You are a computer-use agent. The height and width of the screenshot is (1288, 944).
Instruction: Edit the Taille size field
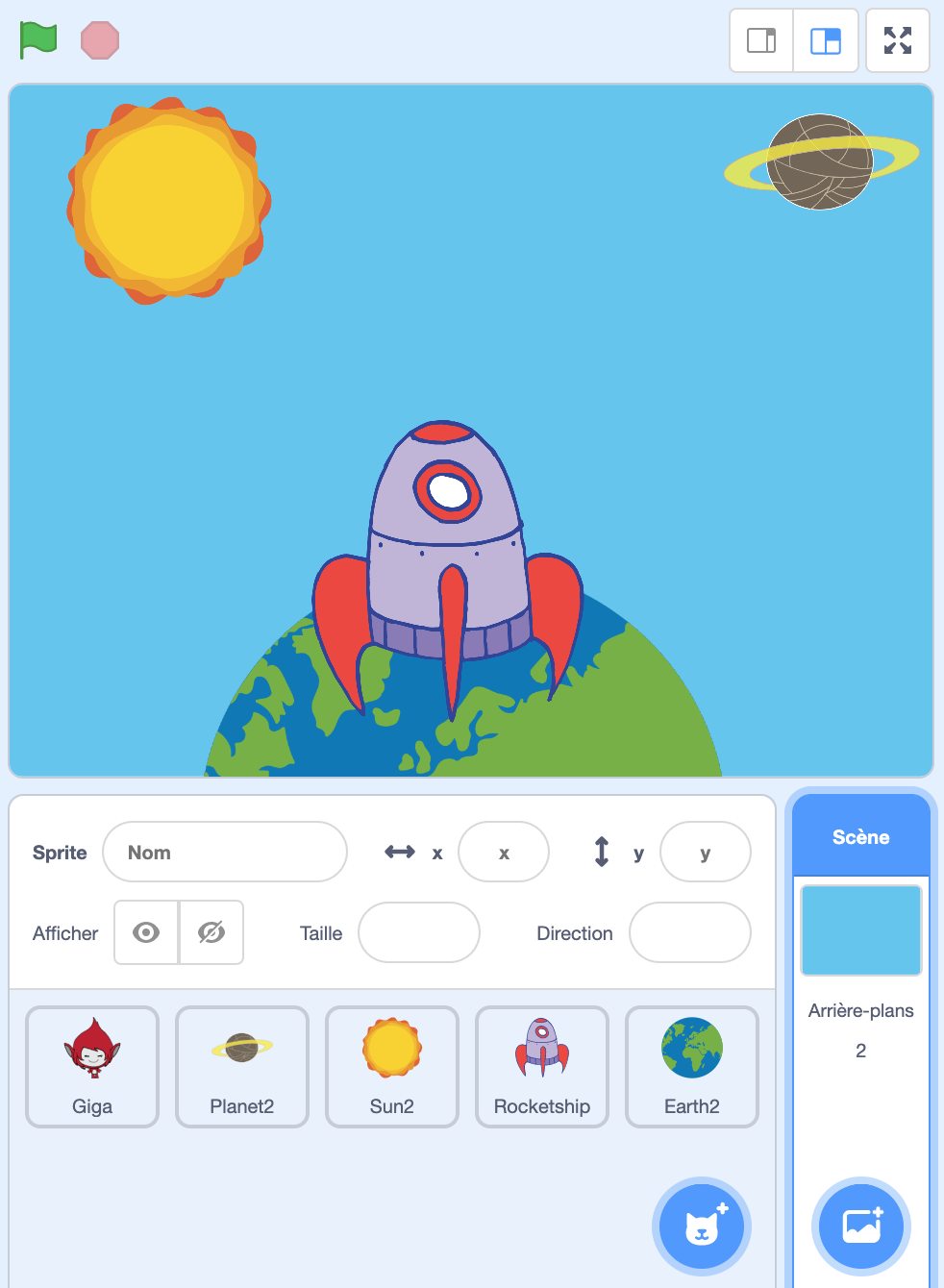point(419,932)
